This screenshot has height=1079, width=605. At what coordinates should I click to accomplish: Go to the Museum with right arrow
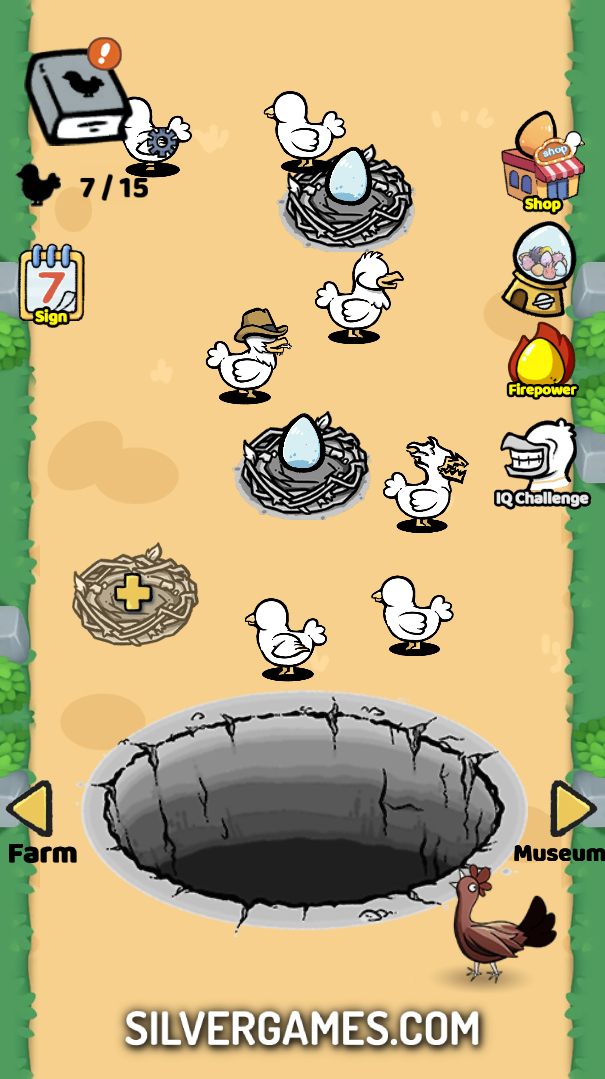(574, 809)
